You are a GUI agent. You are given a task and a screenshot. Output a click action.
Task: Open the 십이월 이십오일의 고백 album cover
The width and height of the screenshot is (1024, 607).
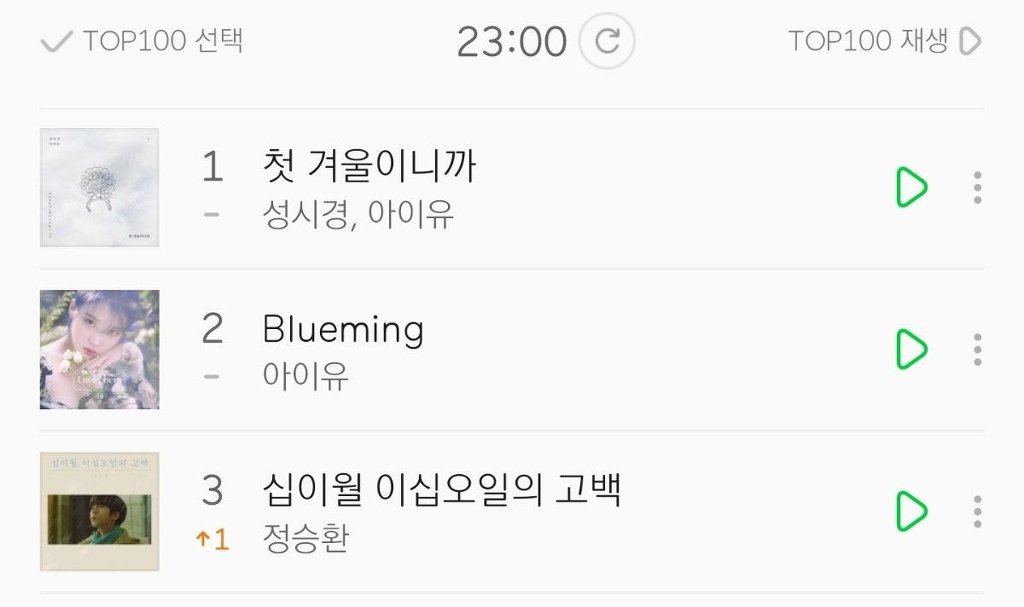(99, 511)
